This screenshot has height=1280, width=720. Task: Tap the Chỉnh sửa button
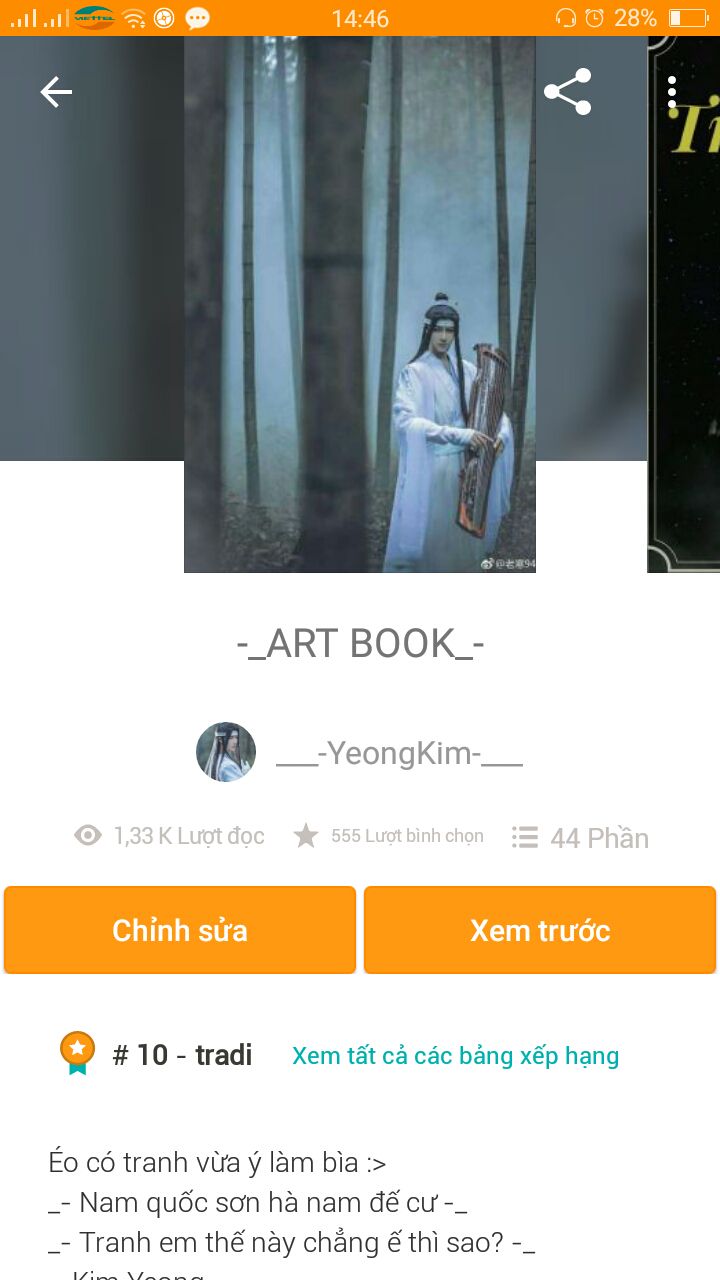180,930
